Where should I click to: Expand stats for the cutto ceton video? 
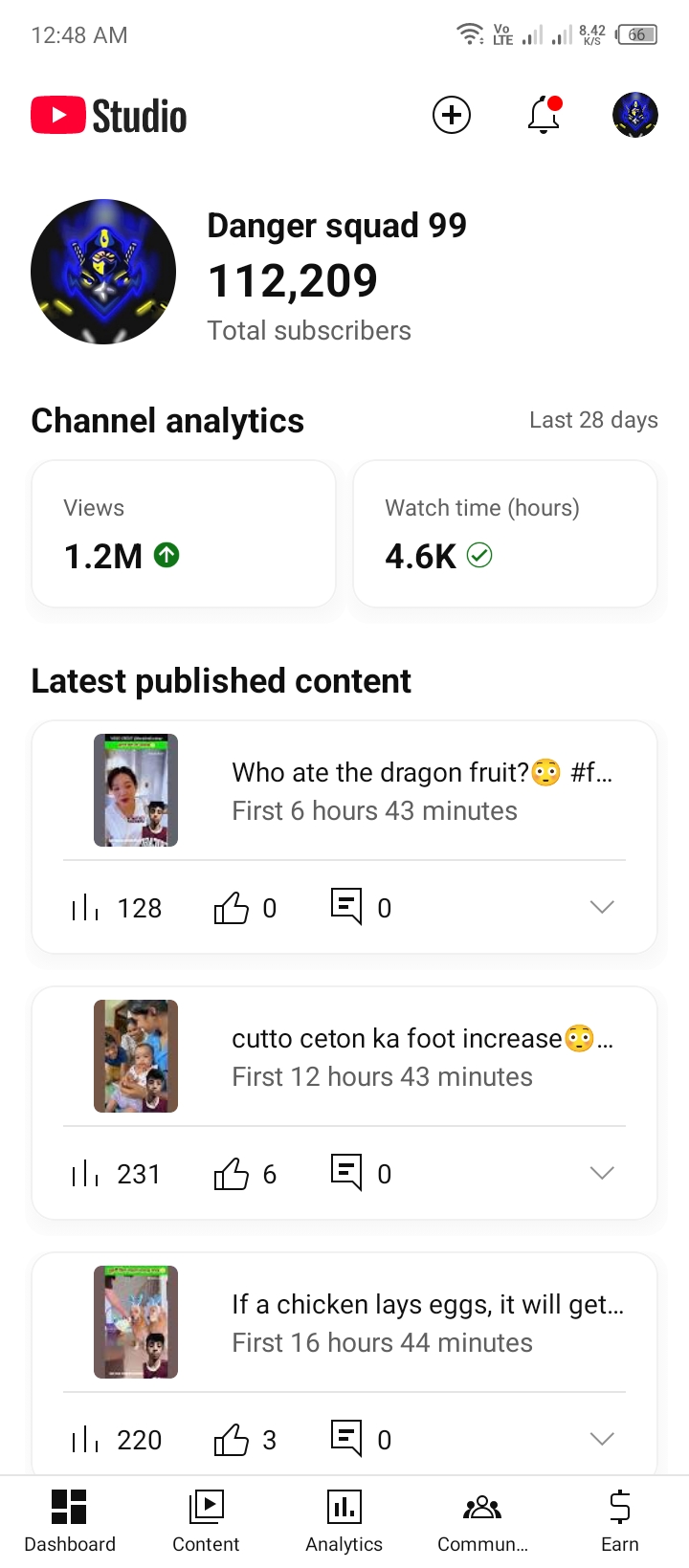602,1173
